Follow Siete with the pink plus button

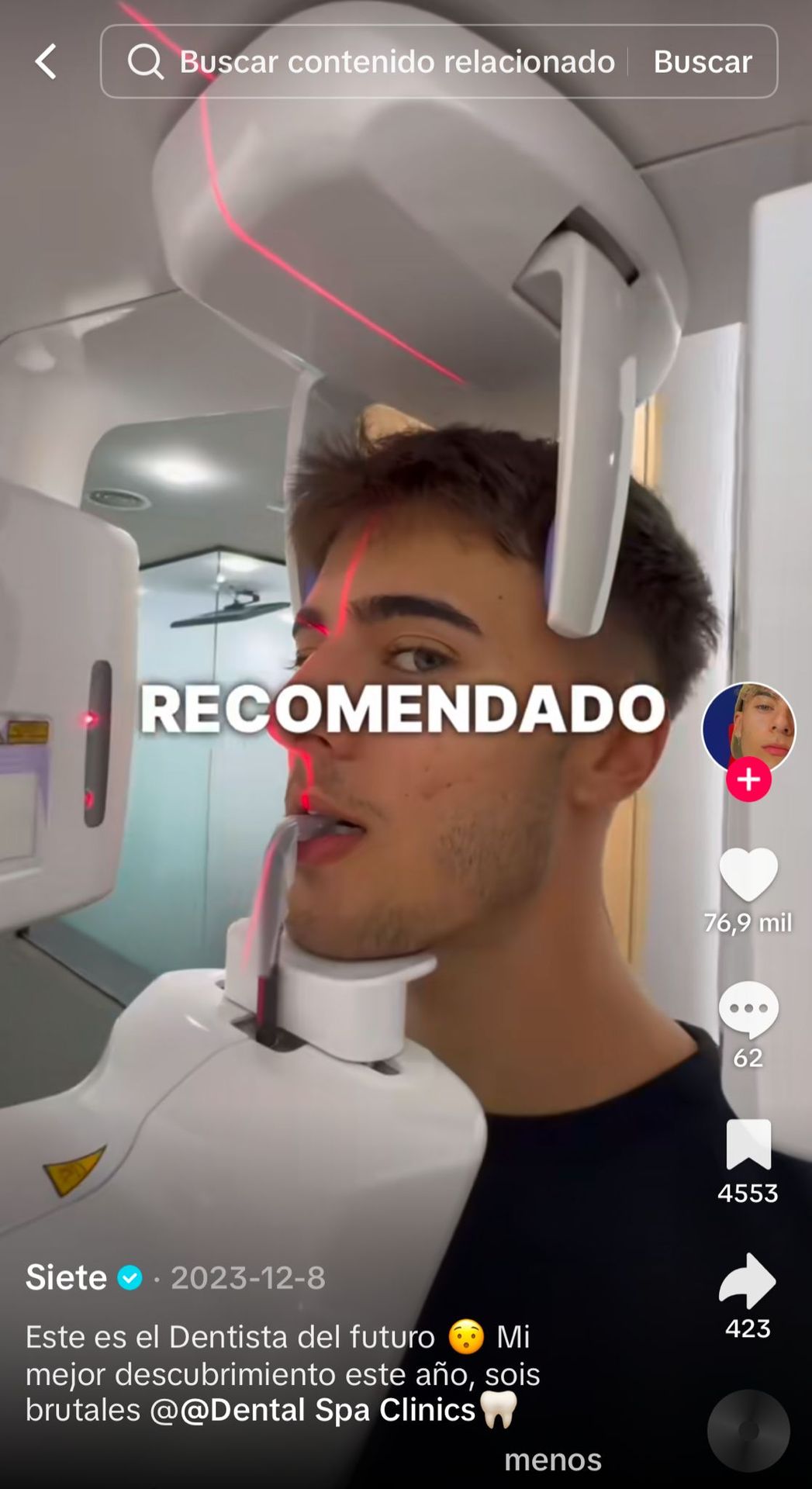748,779
